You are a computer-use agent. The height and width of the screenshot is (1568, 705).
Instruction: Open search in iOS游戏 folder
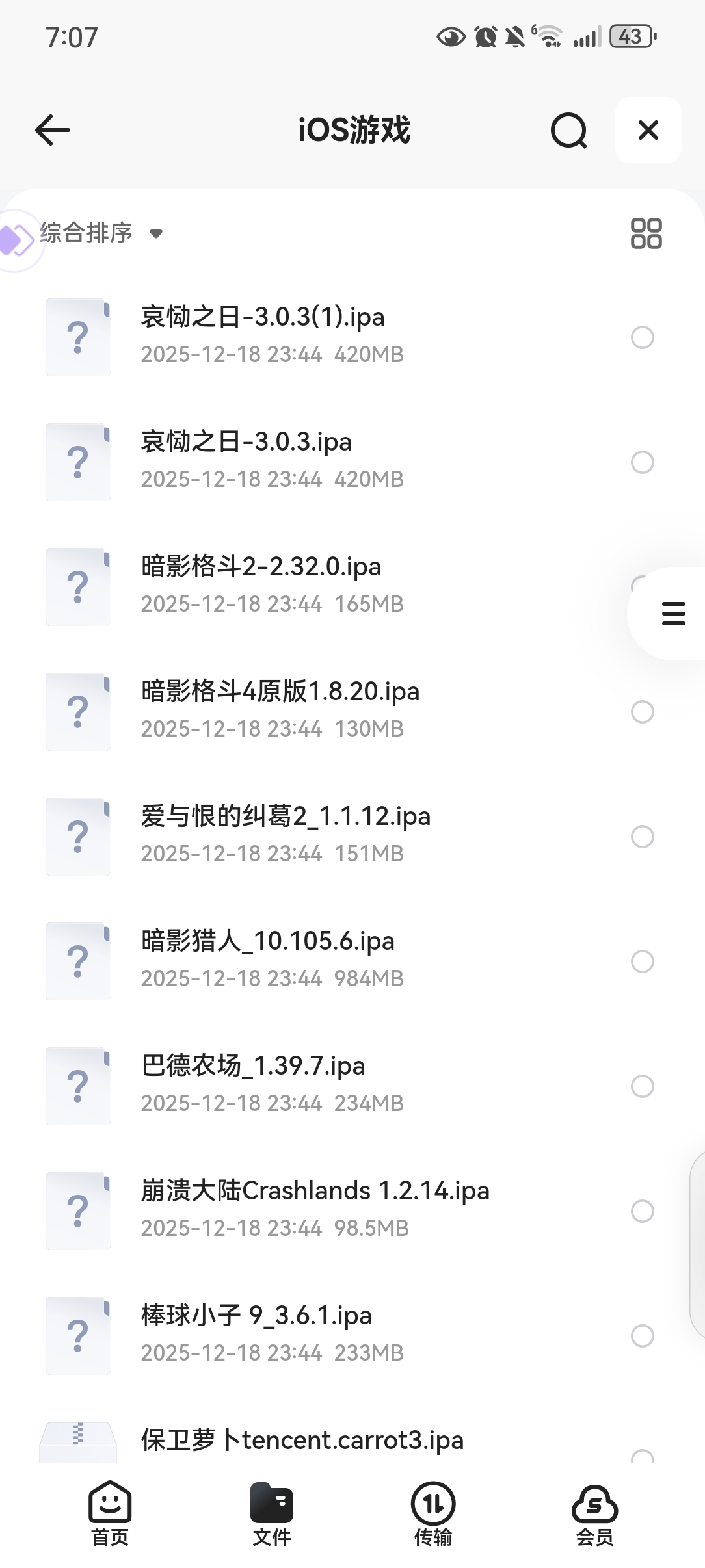click(568, 130)
